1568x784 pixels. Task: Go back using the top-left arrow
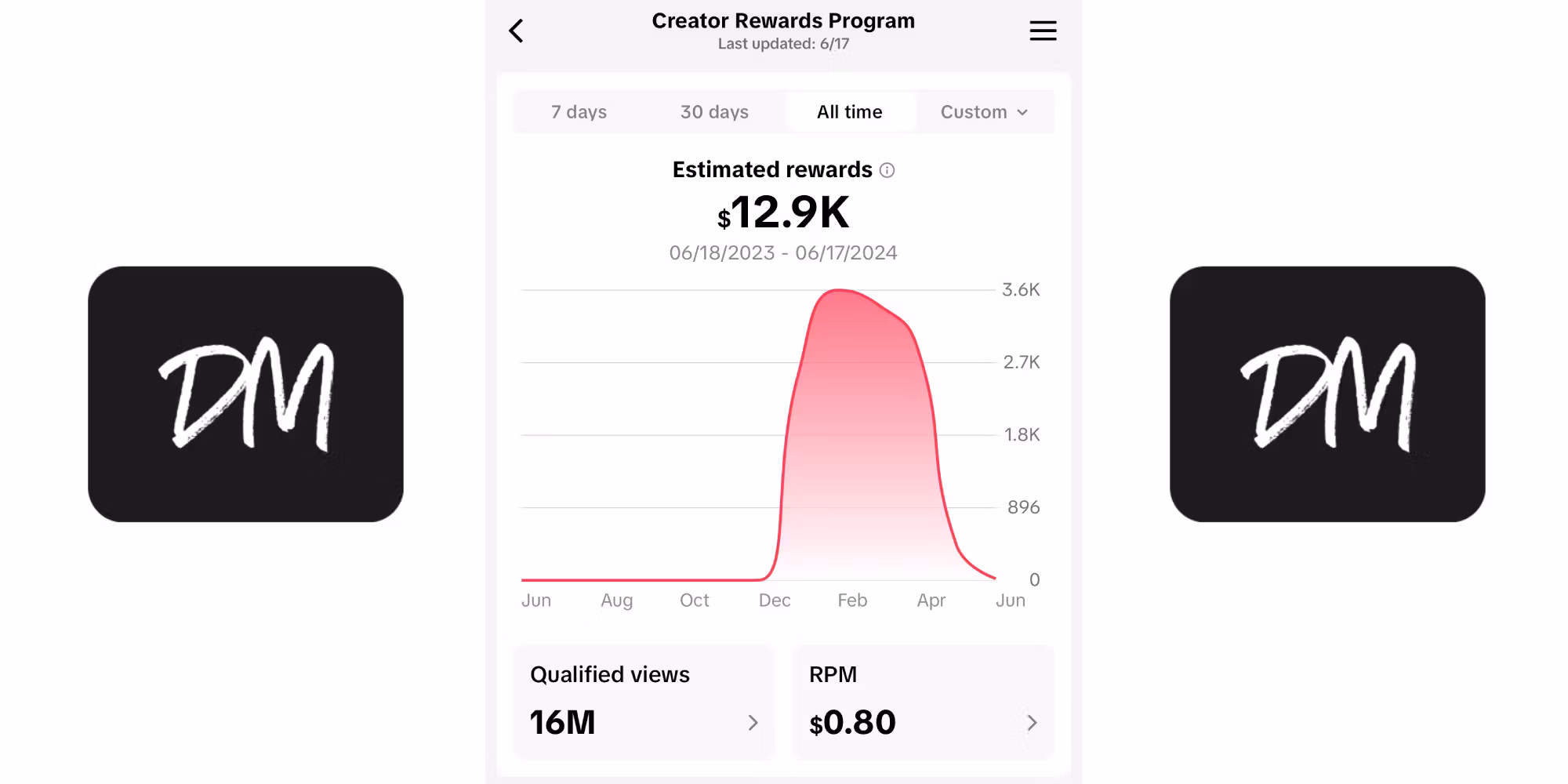(x=516, y=31)
